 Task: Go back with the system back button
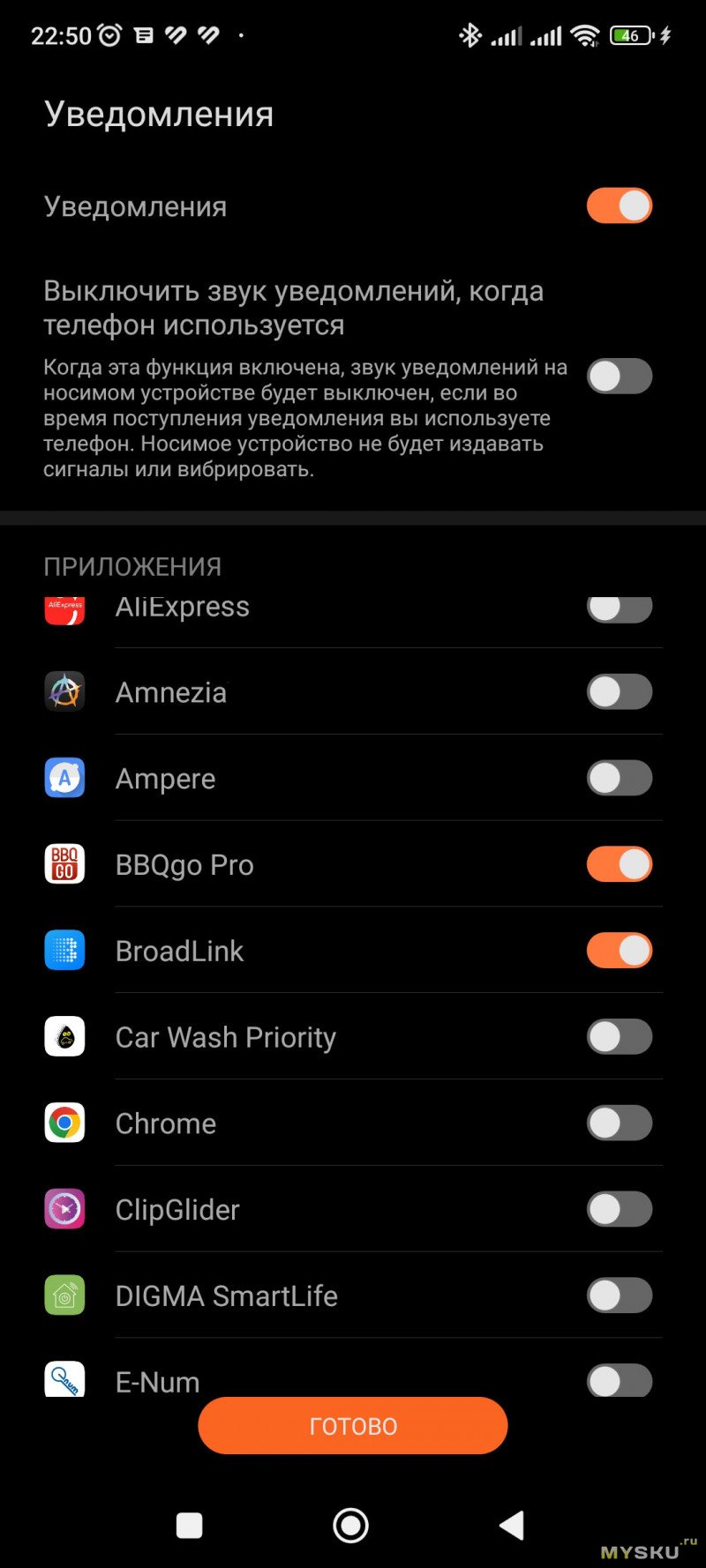[512, 1526]
